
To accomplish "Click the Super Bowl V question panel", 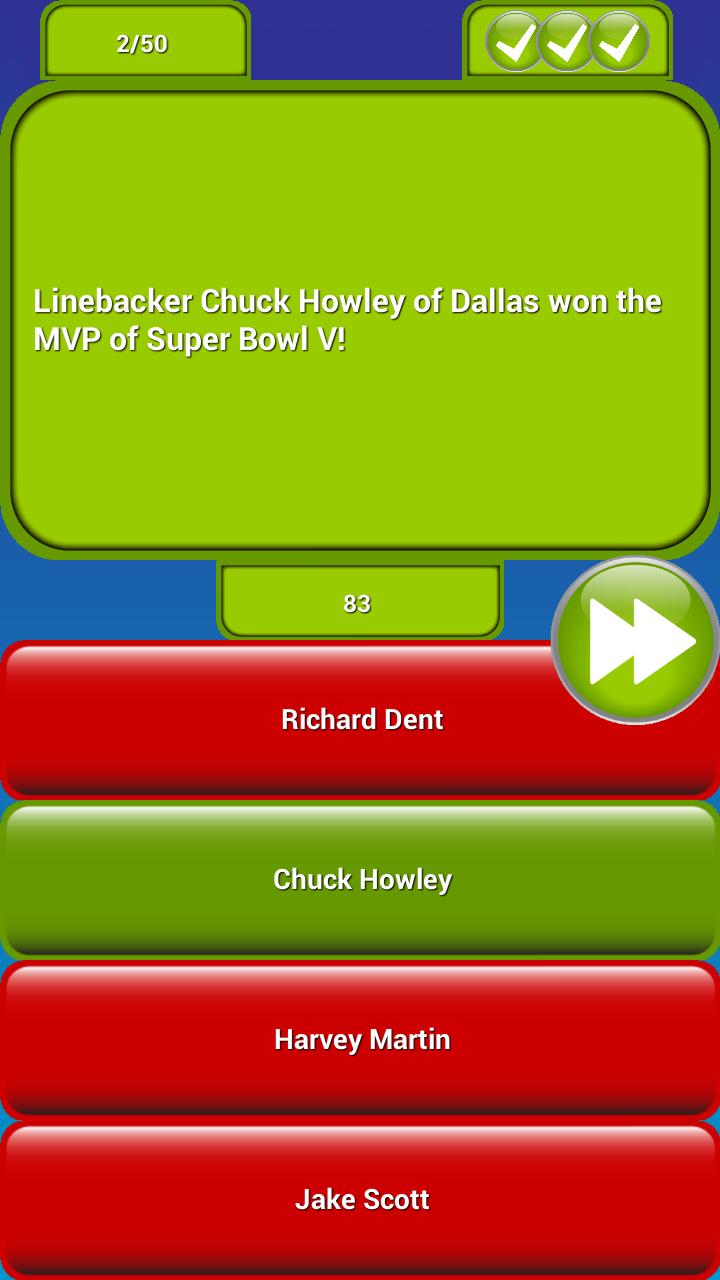I will (360, 320).
